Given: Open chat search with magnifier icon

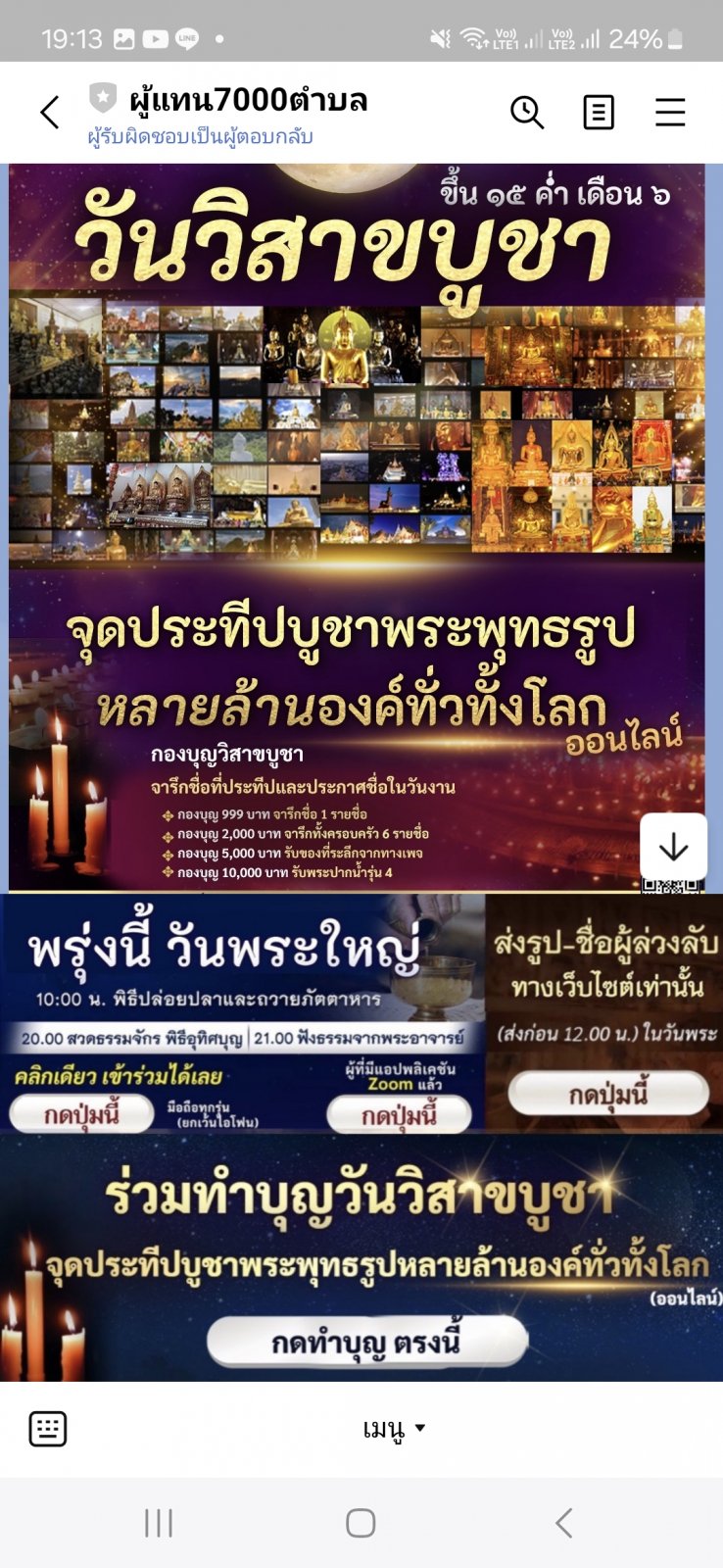Looking at the screenshot, I should [527, 113].
